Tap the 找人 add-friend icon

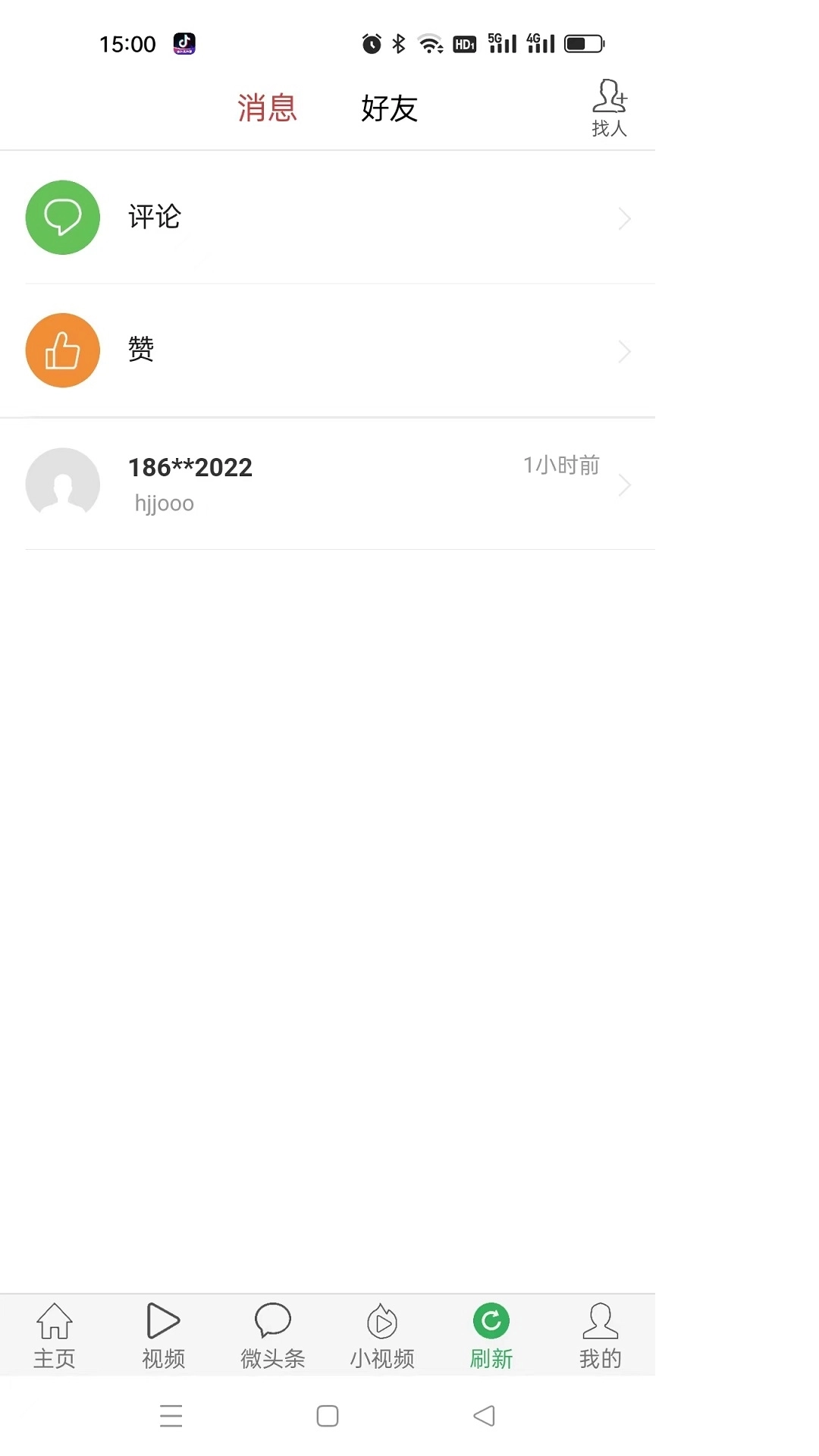click(609, 106)
